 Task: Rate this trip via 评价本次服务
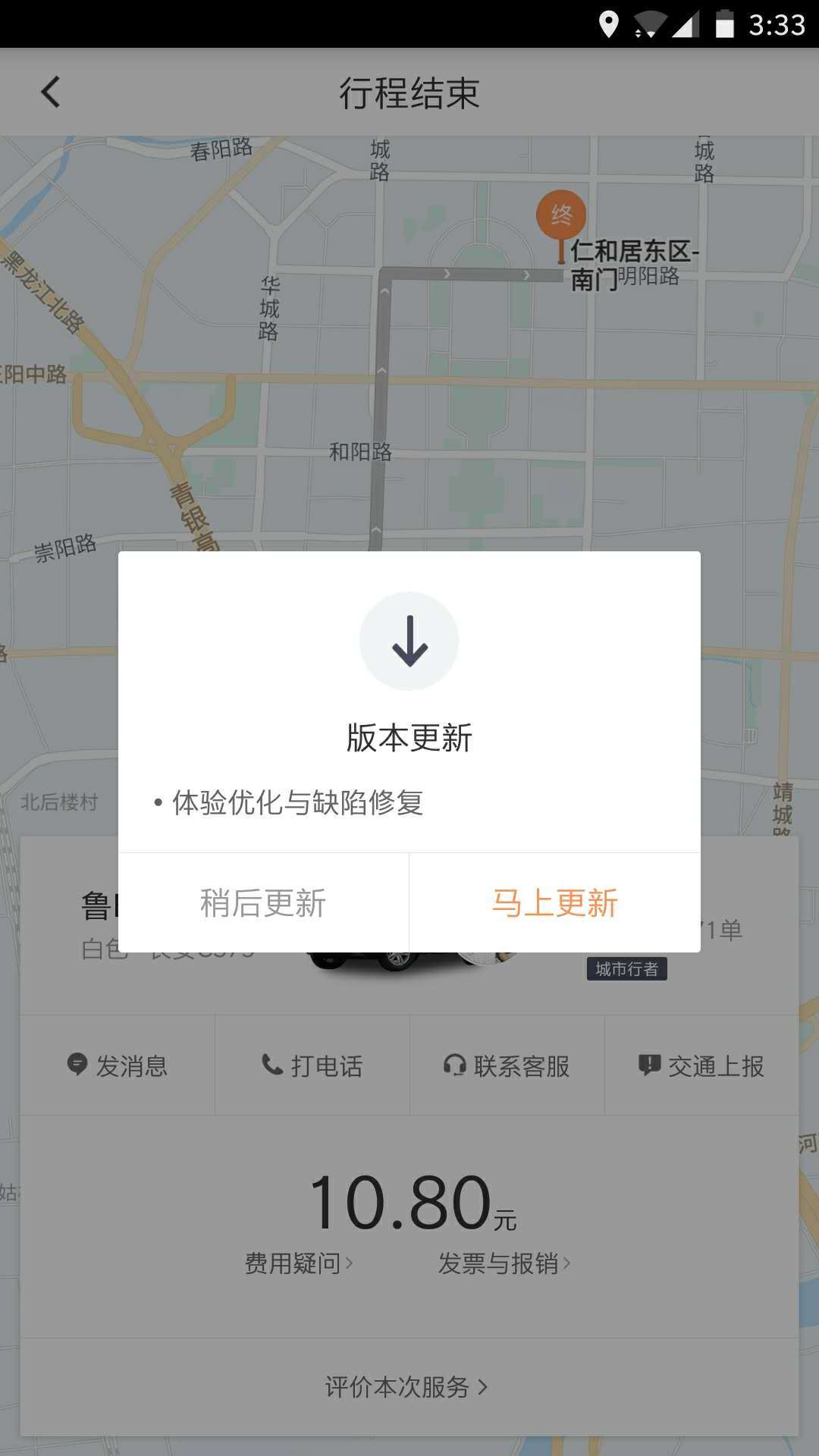click(406, 1387)
